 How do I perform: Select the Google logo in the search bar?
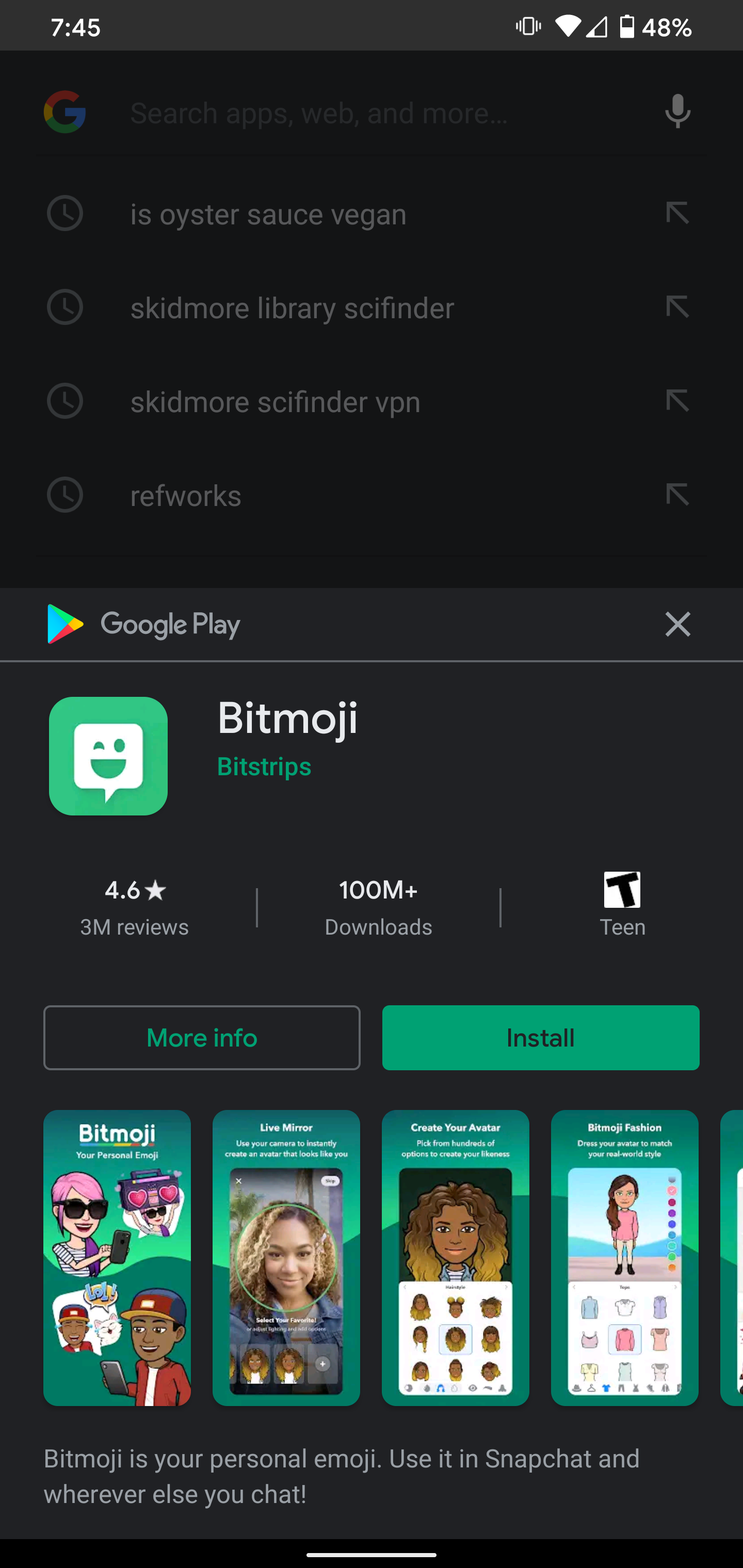click(64, 112)
